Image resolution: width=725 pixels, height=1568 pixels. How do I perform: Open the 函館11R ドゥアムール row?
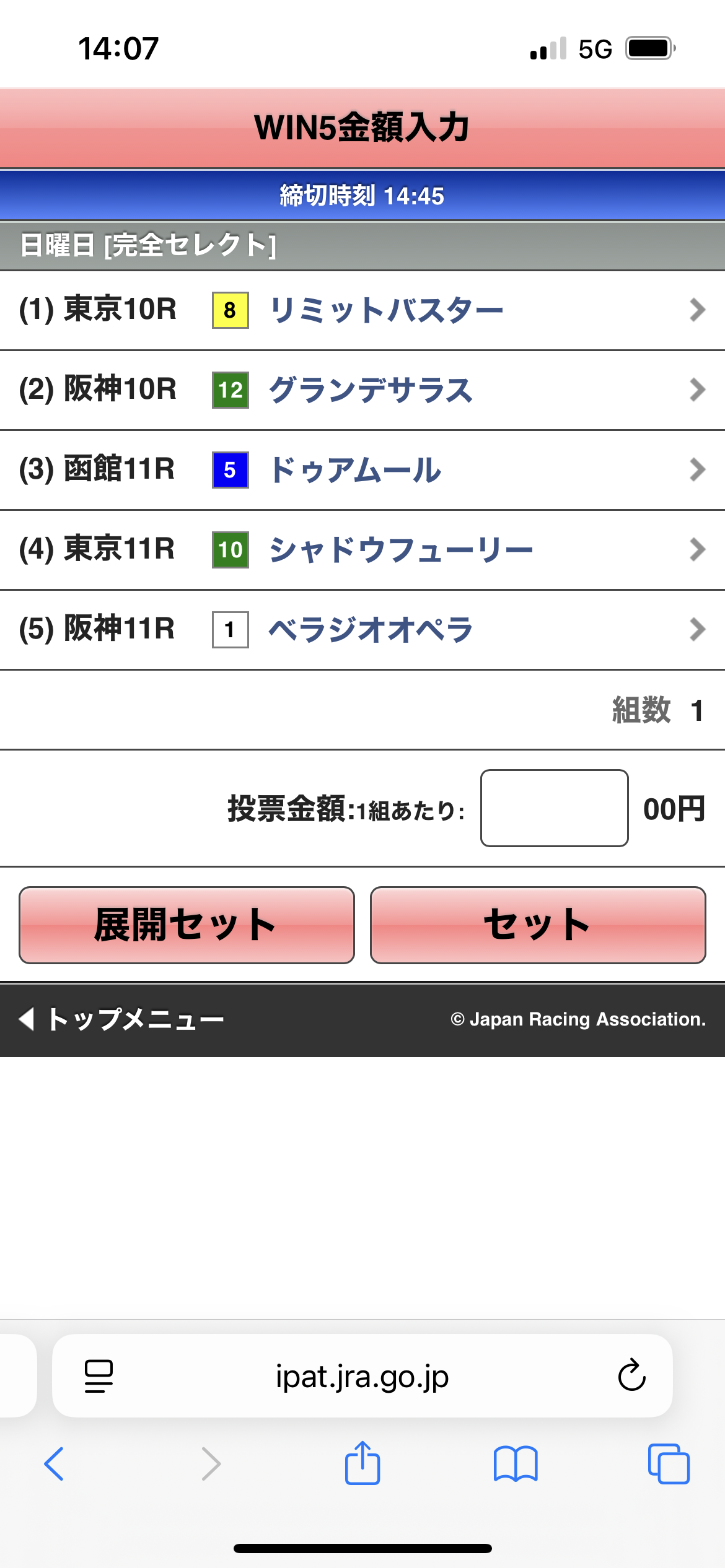click(362, 470)
